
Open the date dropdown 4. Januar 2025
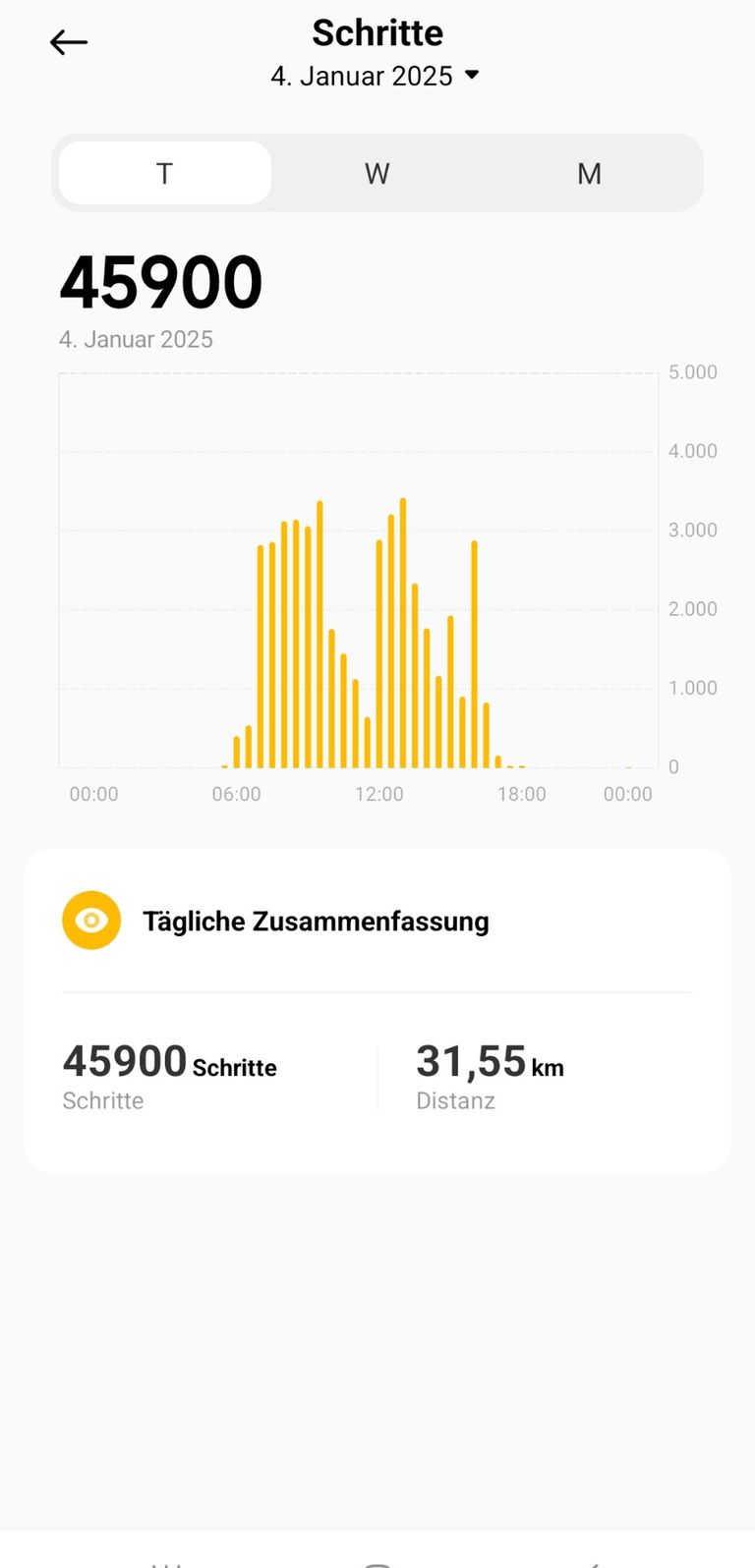coord(376,76)
